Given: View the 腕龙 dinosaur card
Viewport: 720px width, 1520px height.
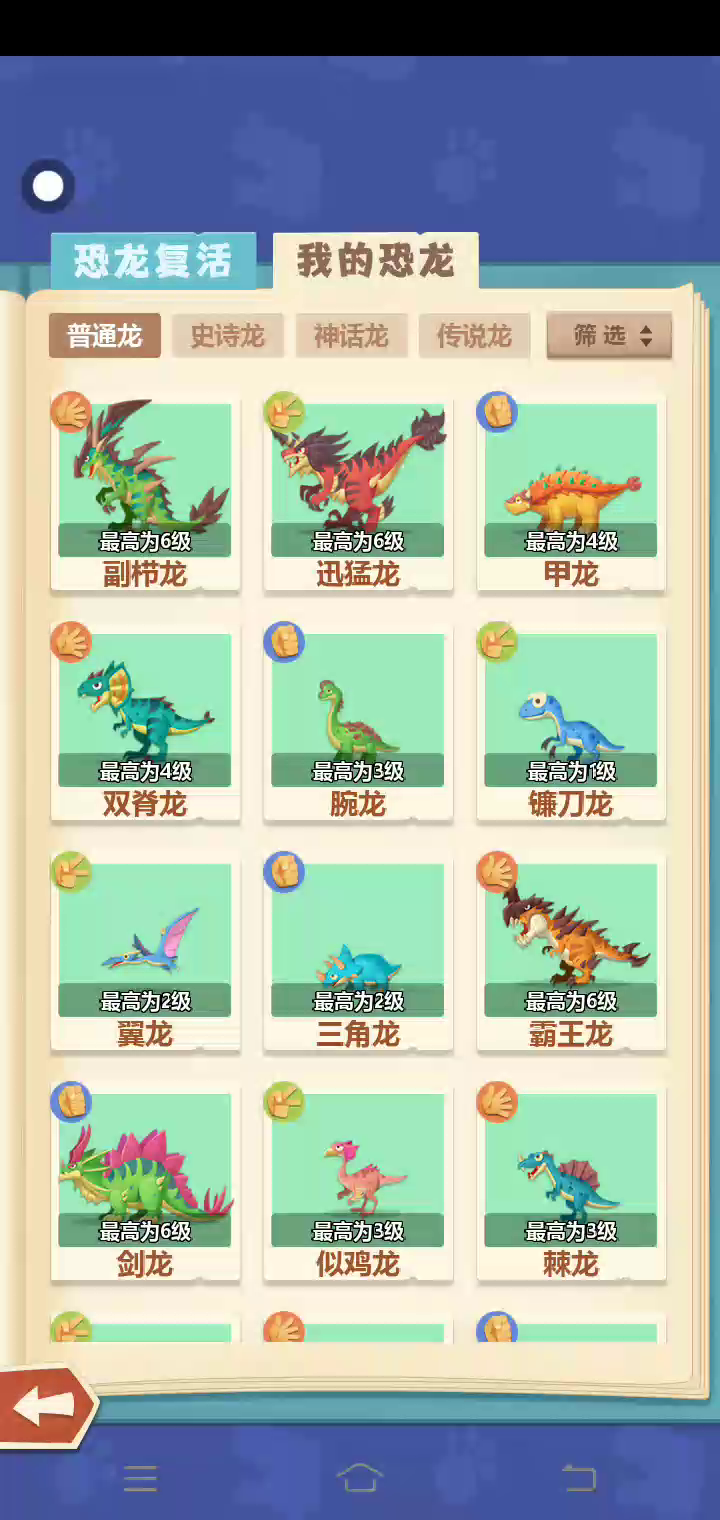Looking at the screenshot, I should coord(358,720).
